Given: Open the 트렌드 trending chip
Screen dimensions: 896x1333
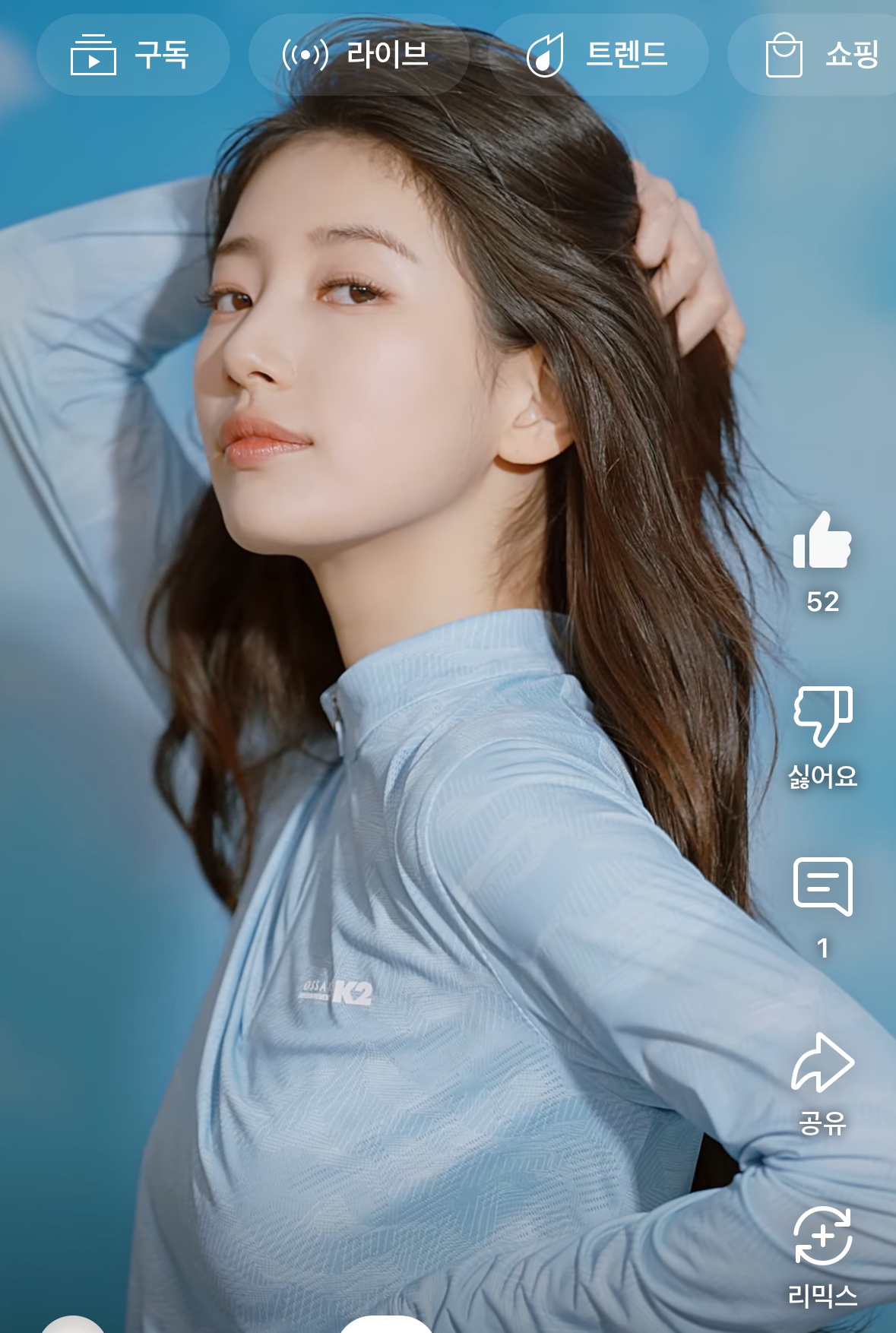Looking at the screenshot, I should pyautogui.click(x=599, y=55).
